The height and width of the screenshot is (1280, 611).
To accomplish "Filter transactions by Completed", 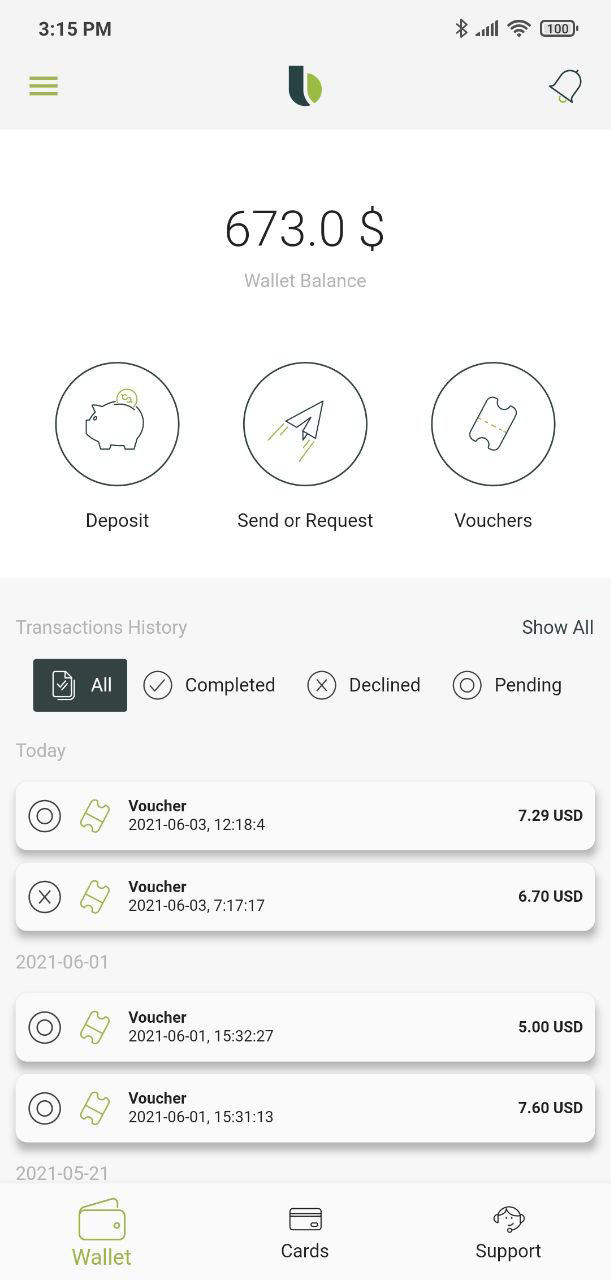I will [x=209, y=685].
